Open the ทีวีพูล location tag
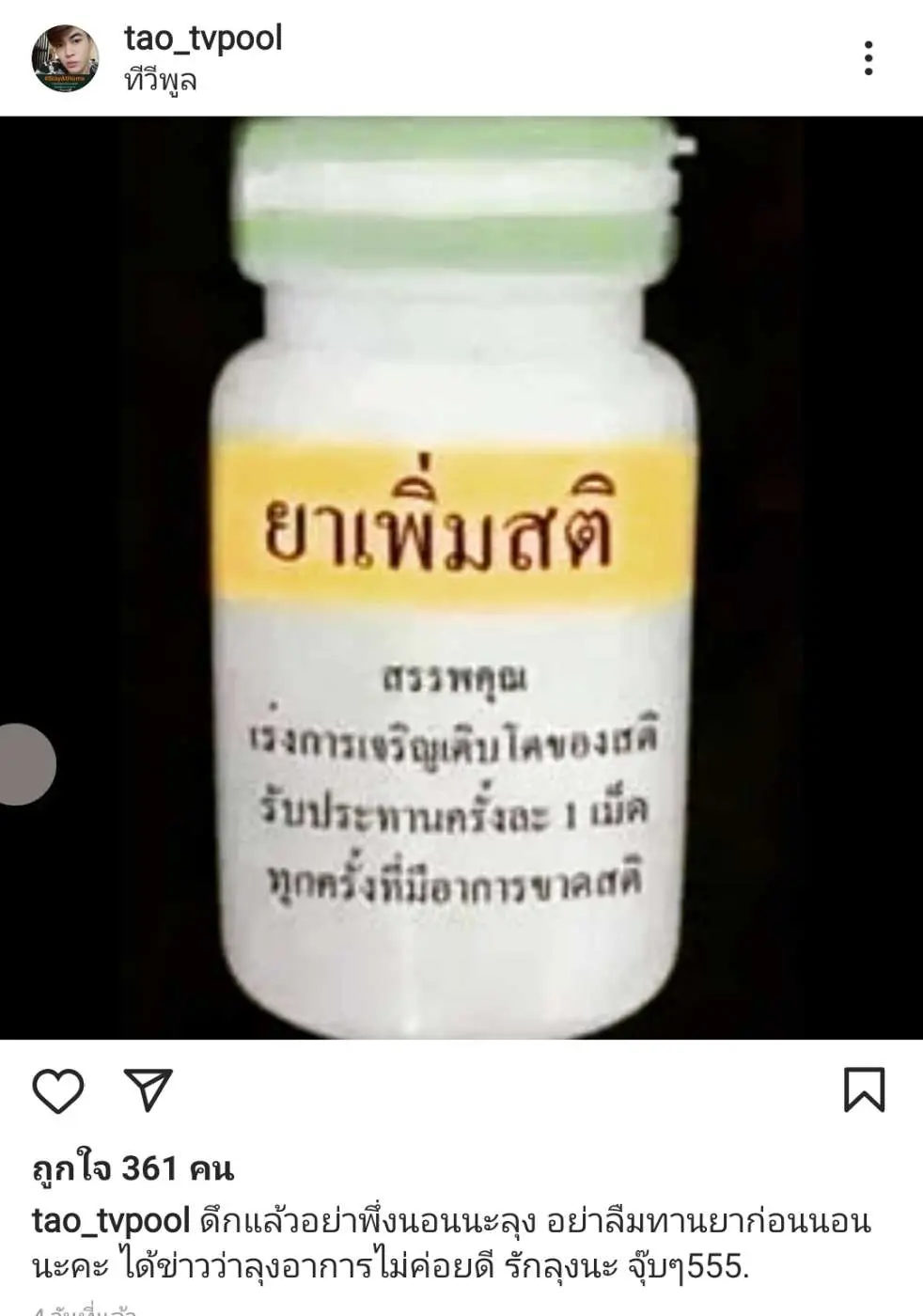923x1316 pixels. click(x=160, y=81)
